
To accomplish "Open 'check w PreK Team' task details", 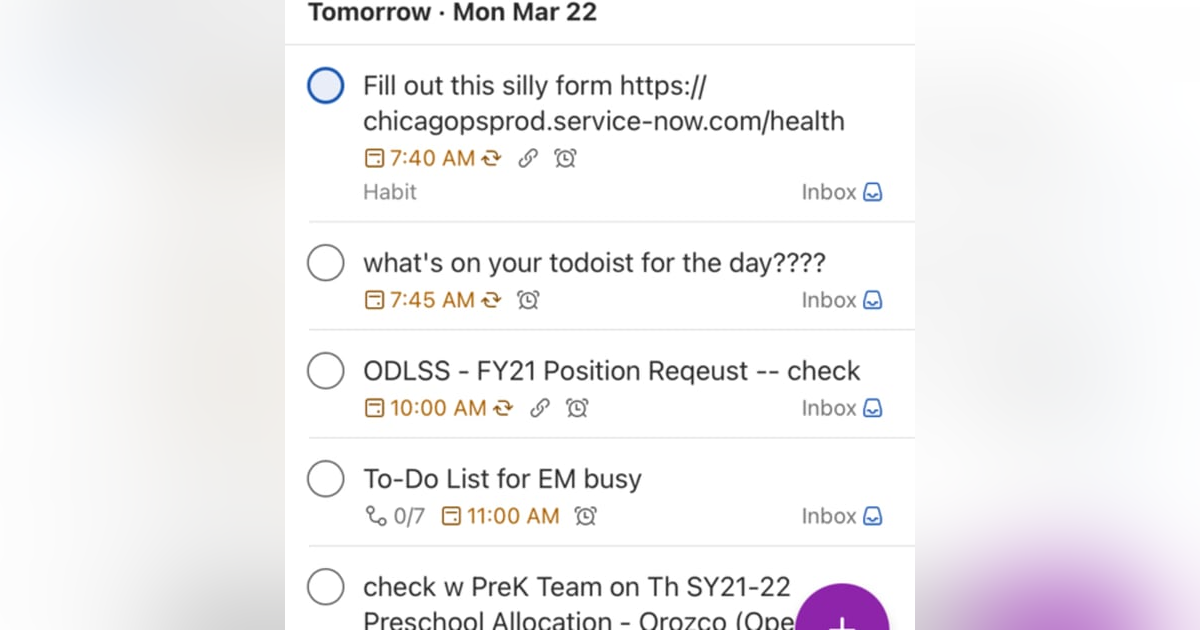I will [576, 586].
